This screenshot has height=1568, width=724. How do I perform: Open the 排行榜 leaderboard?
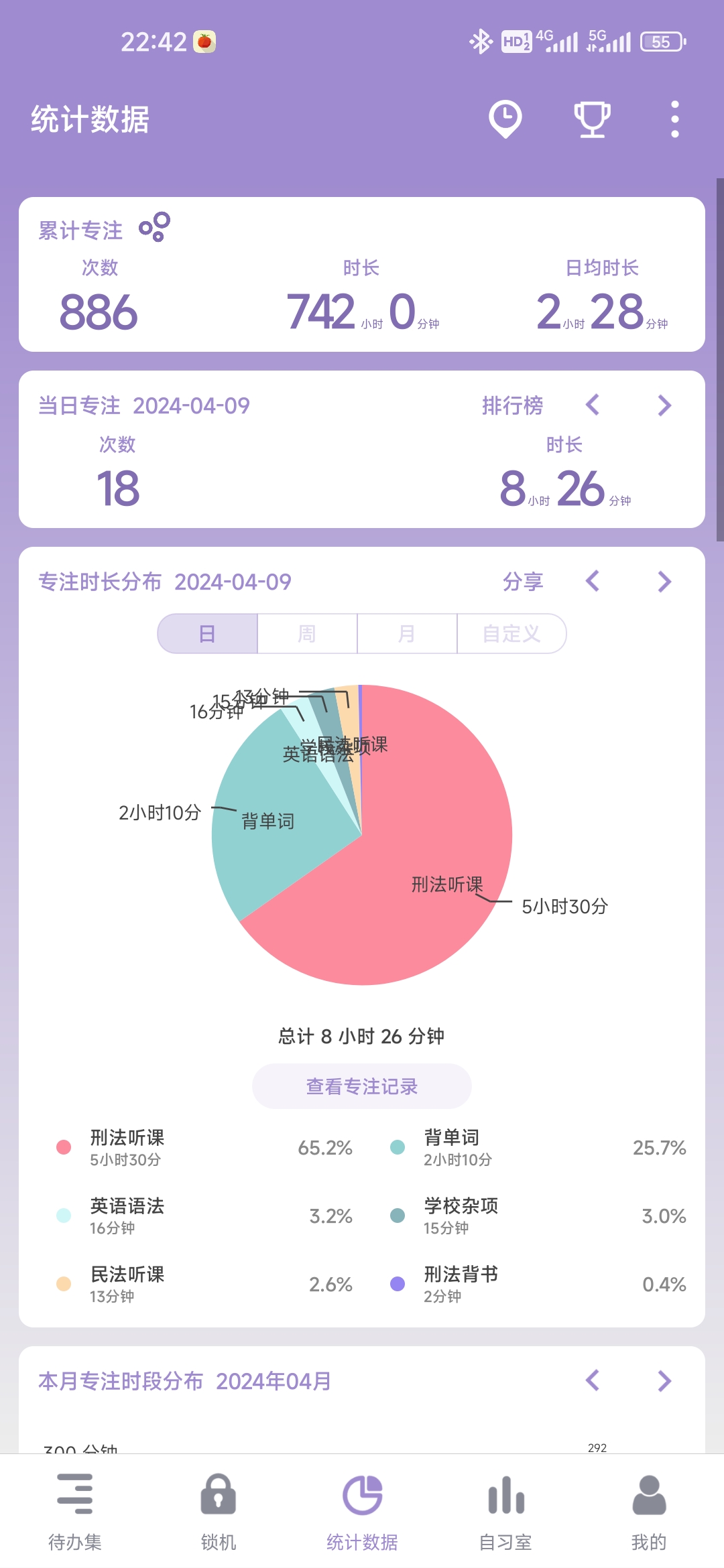point(513,405)
